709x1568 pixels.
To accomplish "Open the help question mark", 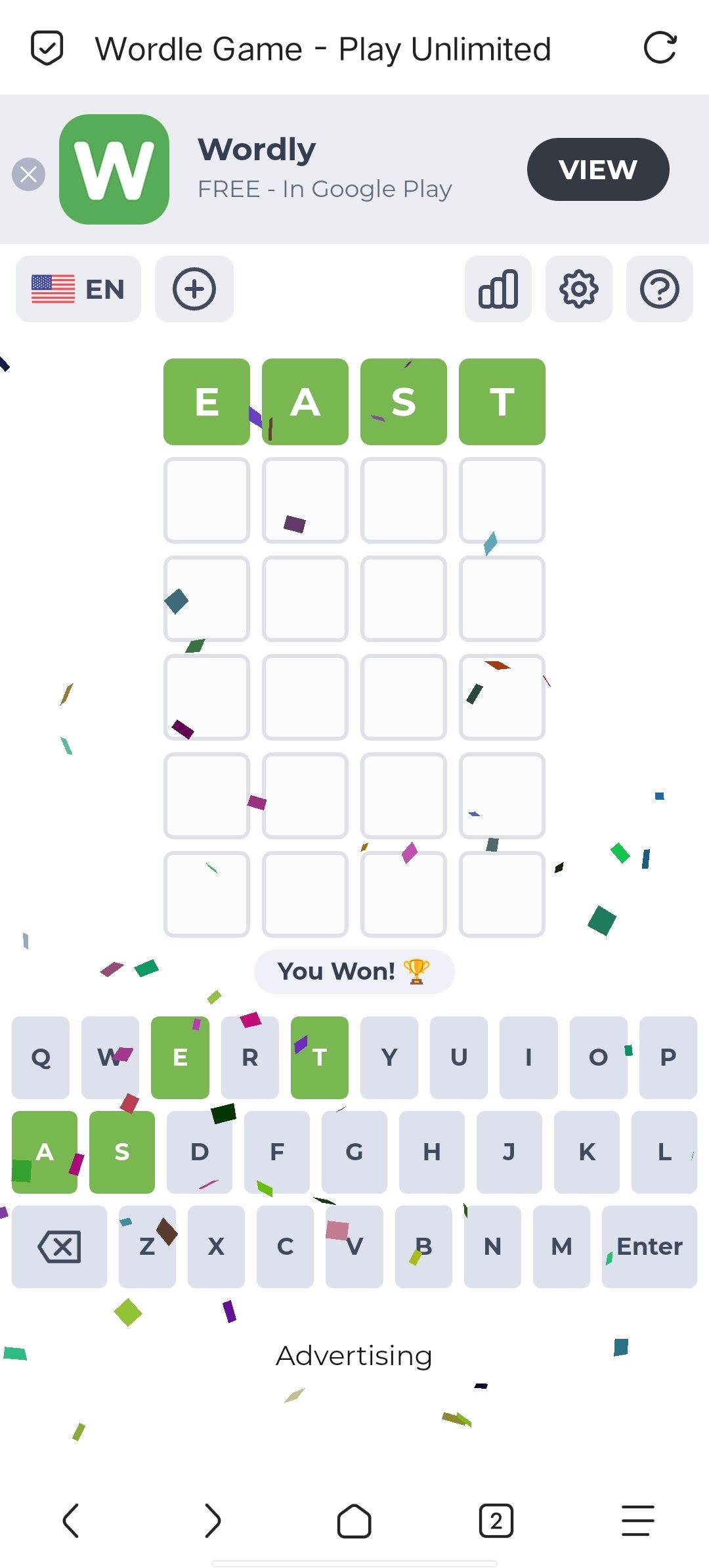I will [659, 289].
